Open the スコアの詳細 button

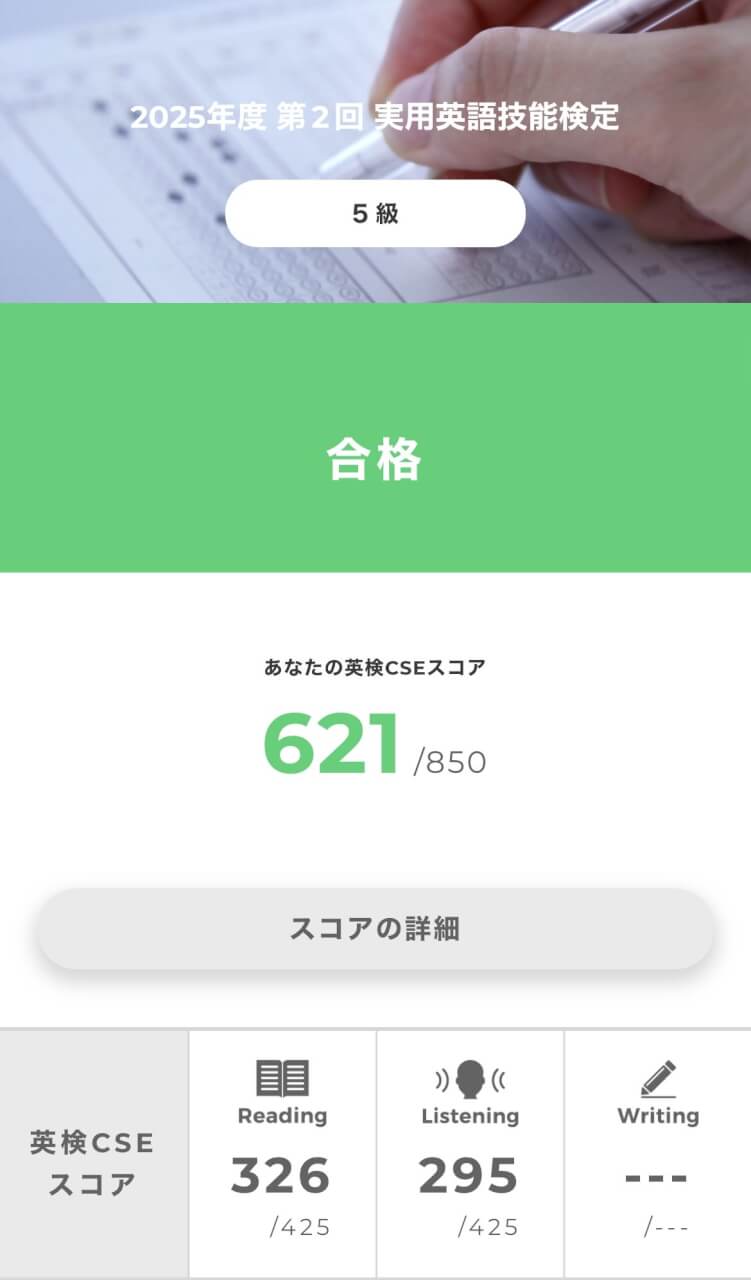(375, 928)
